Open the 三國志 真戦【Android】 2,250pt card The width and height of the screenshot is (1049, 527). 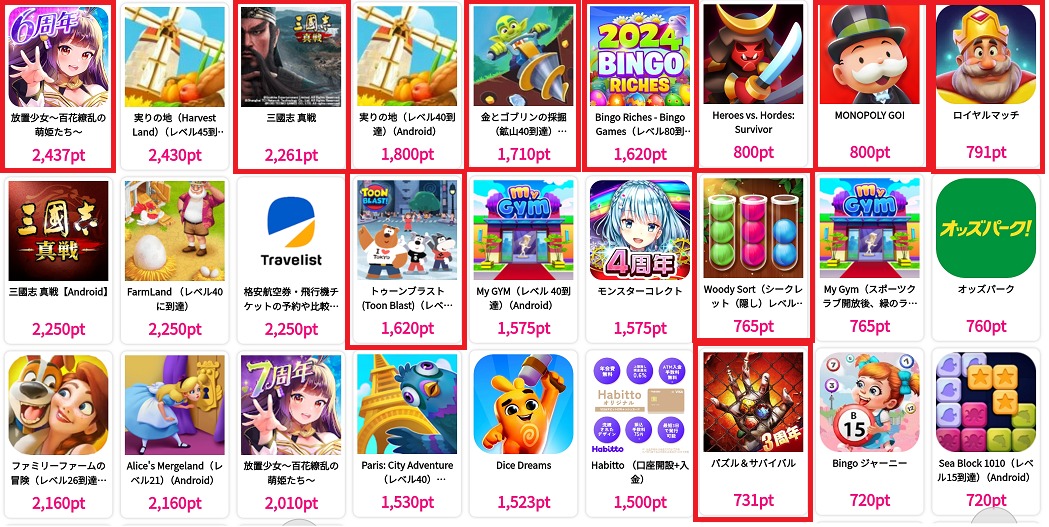pos(57,258)
